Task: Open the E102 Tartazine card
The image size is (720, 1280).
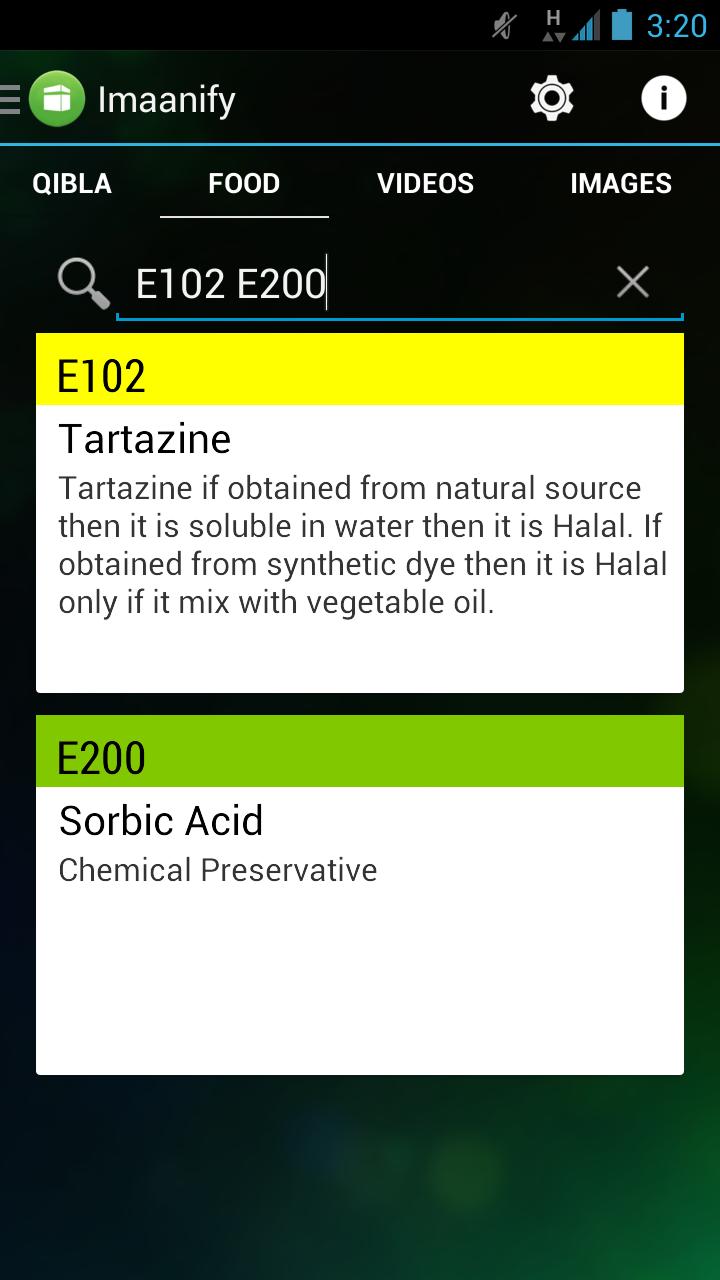Action: 360,513
